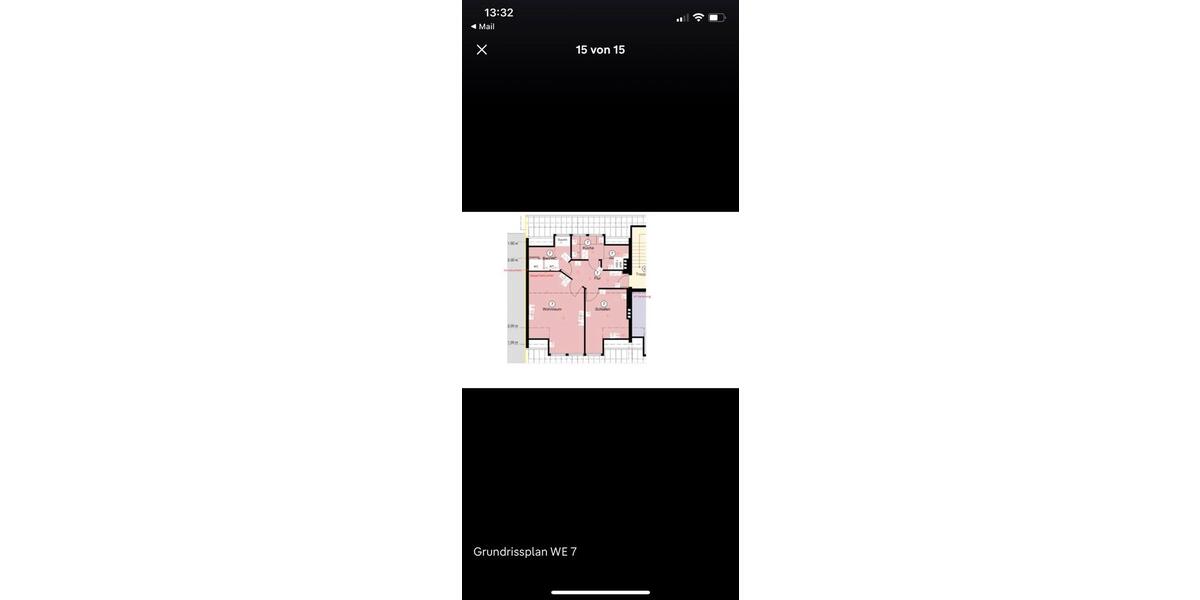The width and height of the screenshot is (1200, 600).
Task: Close the floor plan image viewer
Action: coord(482,50)
